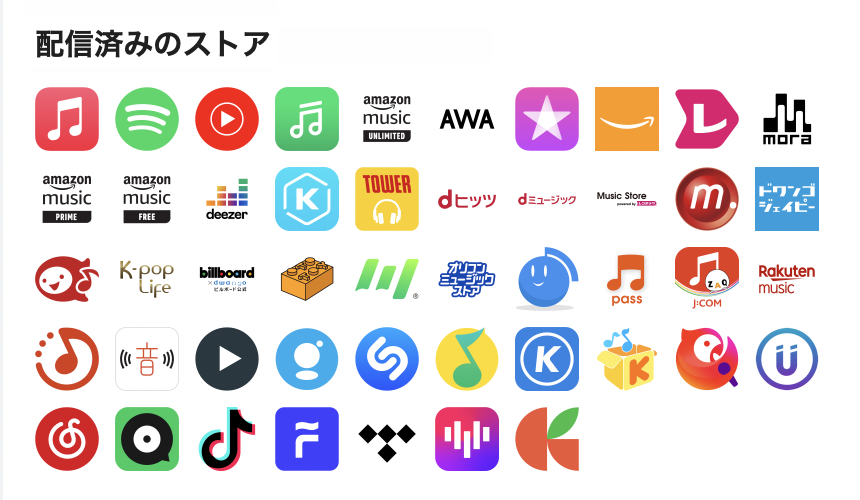Select the Tower Records music icon
This screenshot has height=500, width=860.
387,199
